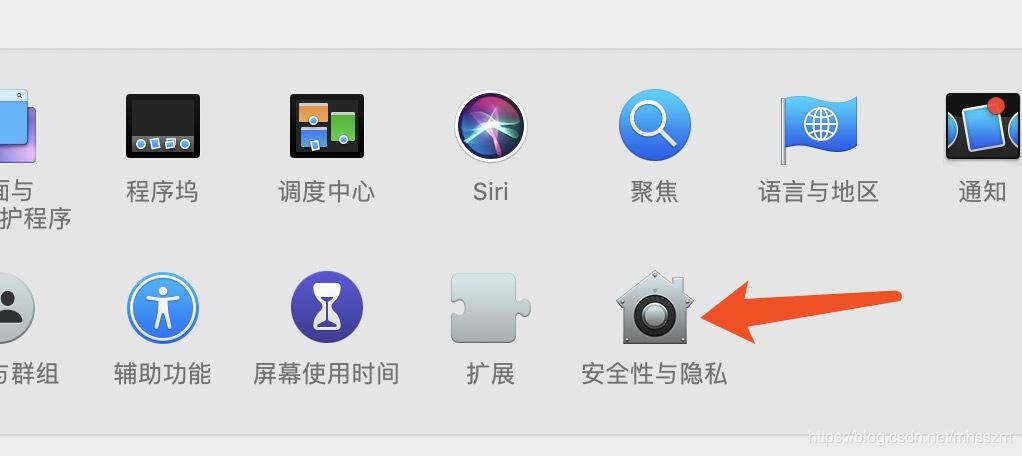Open 调度中心 settings
Viewport: 1022px width, 456px height.
click(x=326, y=127)
